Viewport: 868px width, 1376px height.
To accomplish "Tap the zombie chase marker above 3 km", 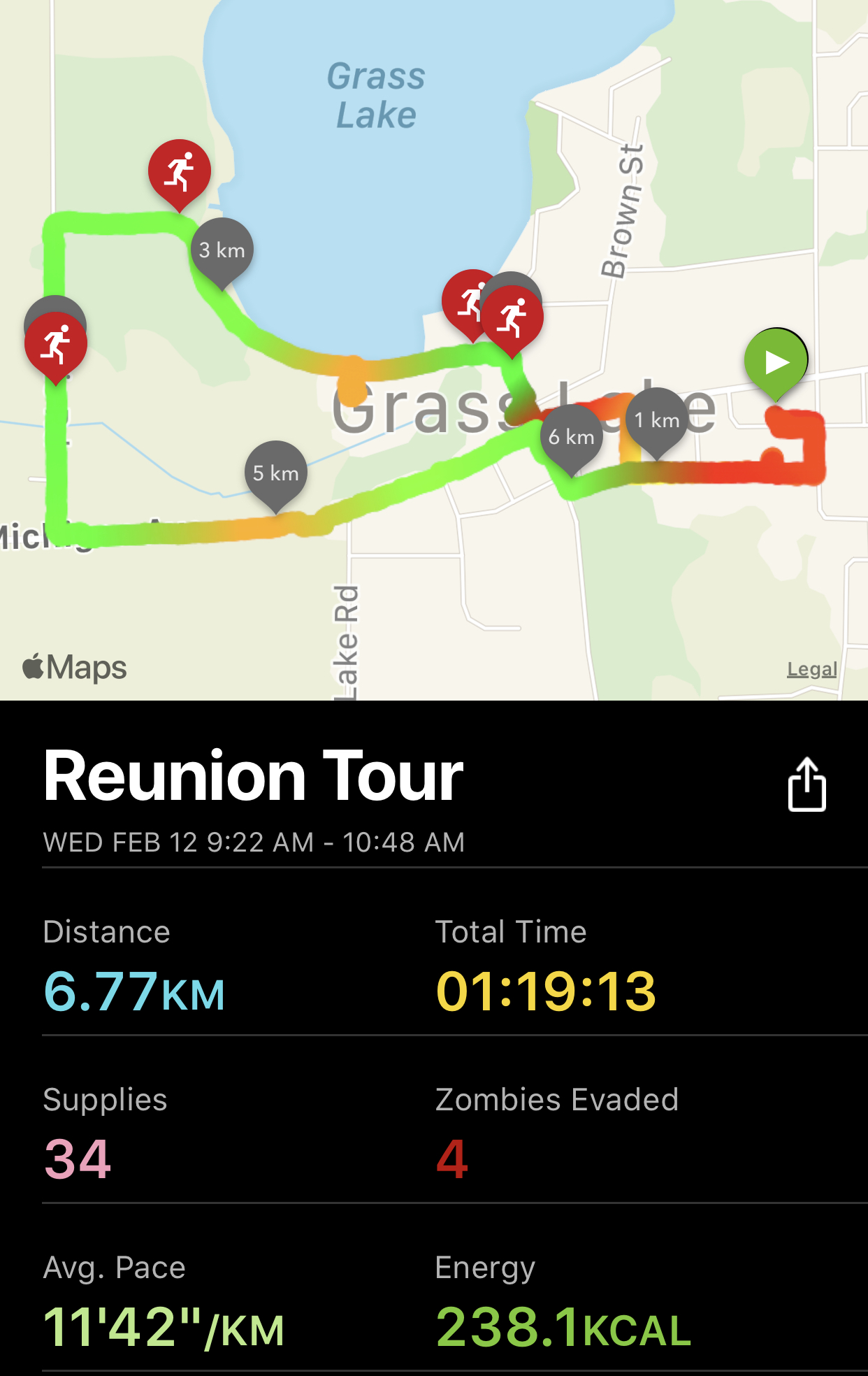I will 180,171.
